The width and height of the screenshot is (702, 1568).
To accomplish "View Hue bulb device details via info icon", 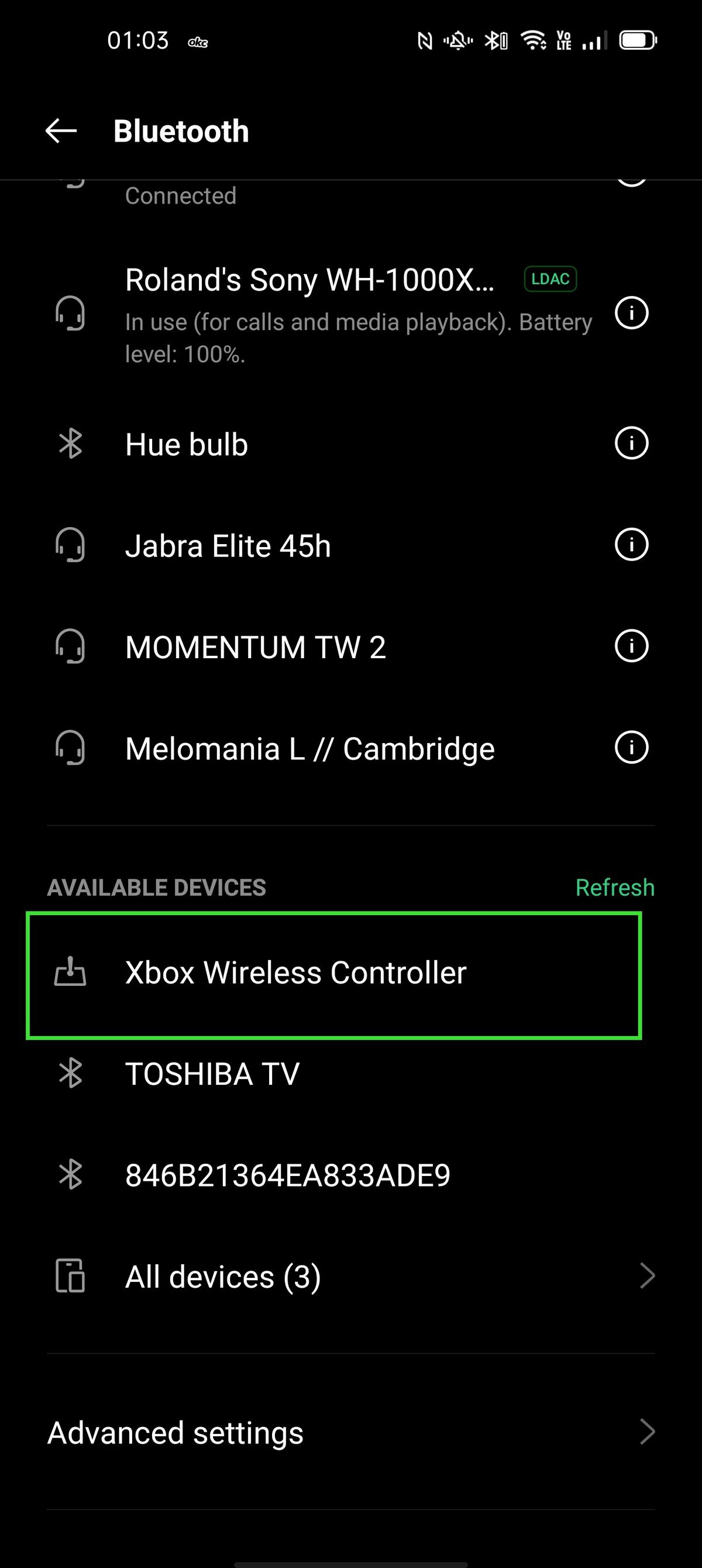I will [x=631, y=443].
